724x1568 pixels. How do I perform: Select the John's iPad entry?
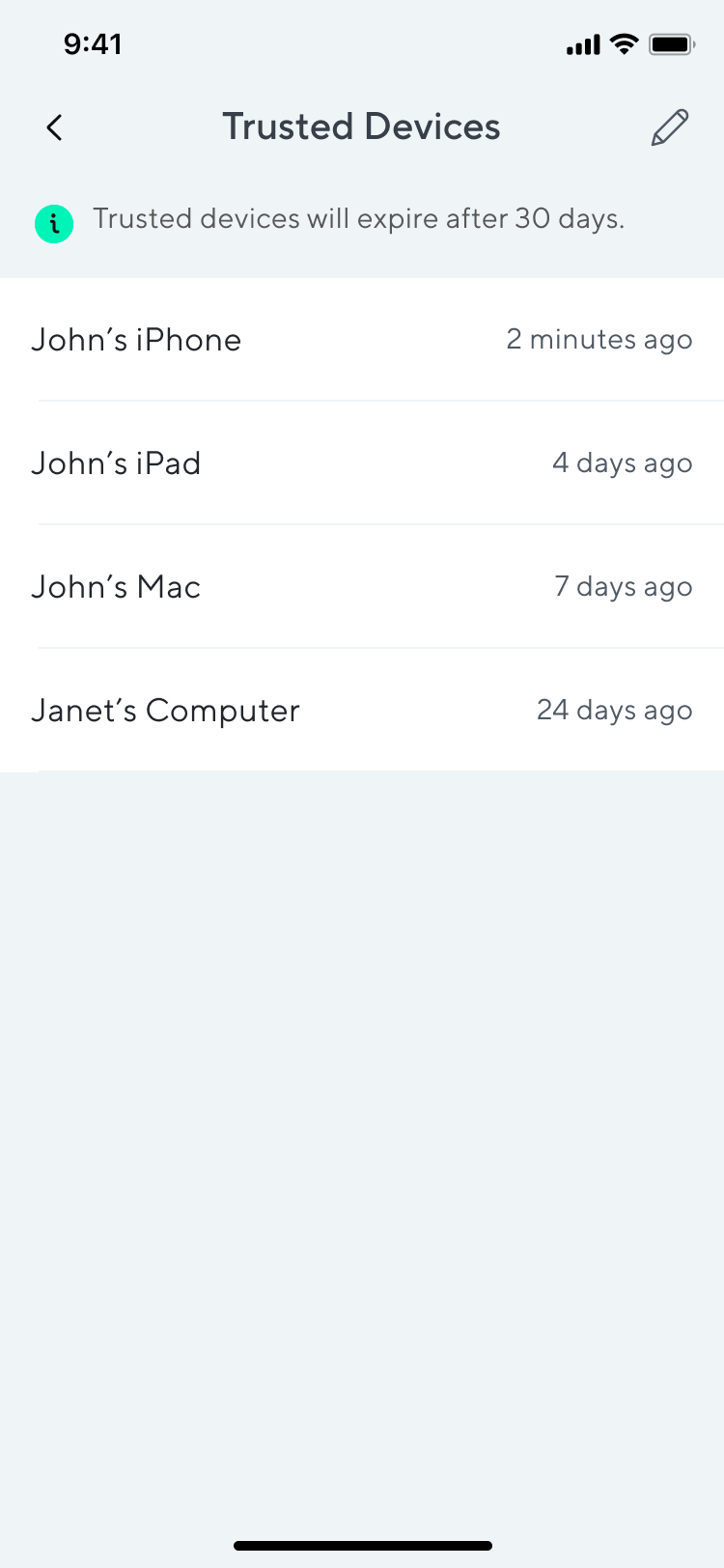[x=362, y=463]
